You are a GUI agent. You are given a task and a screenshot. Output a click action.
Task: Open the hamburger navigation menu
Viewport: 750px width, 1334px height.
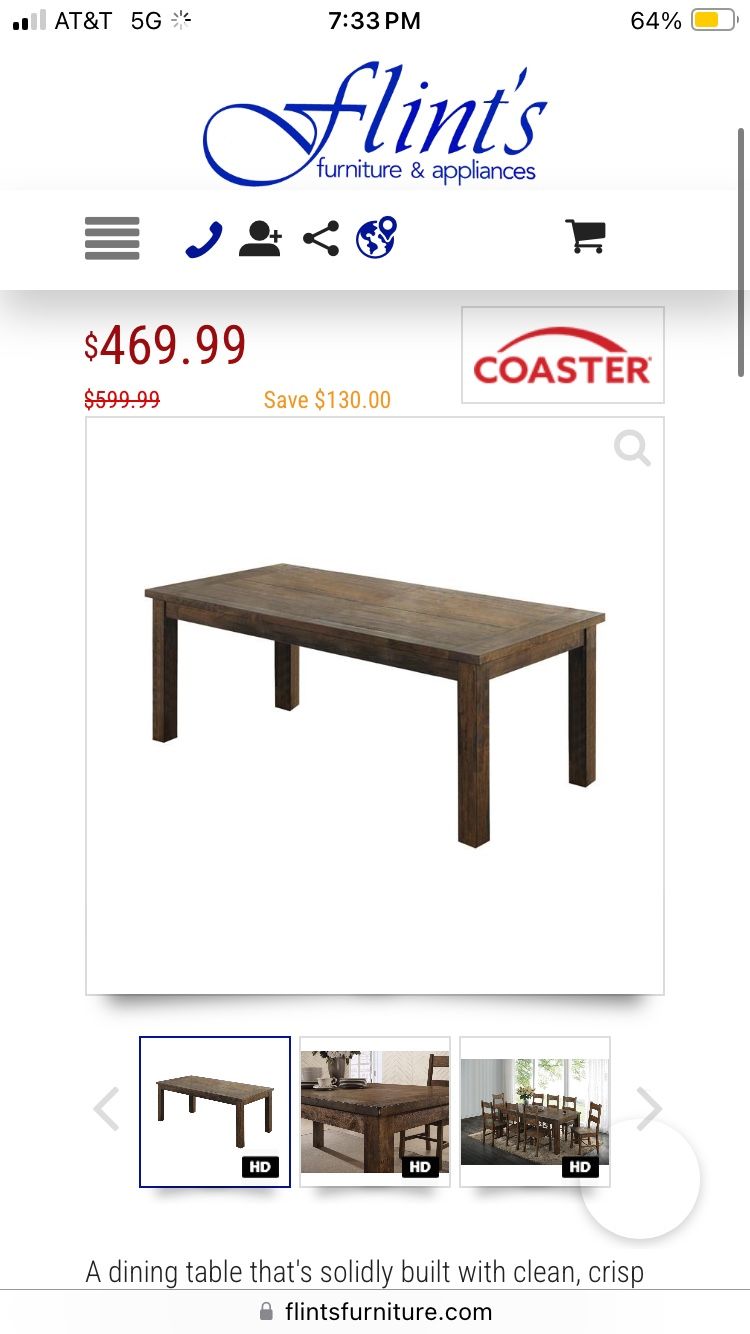point(111,238)
